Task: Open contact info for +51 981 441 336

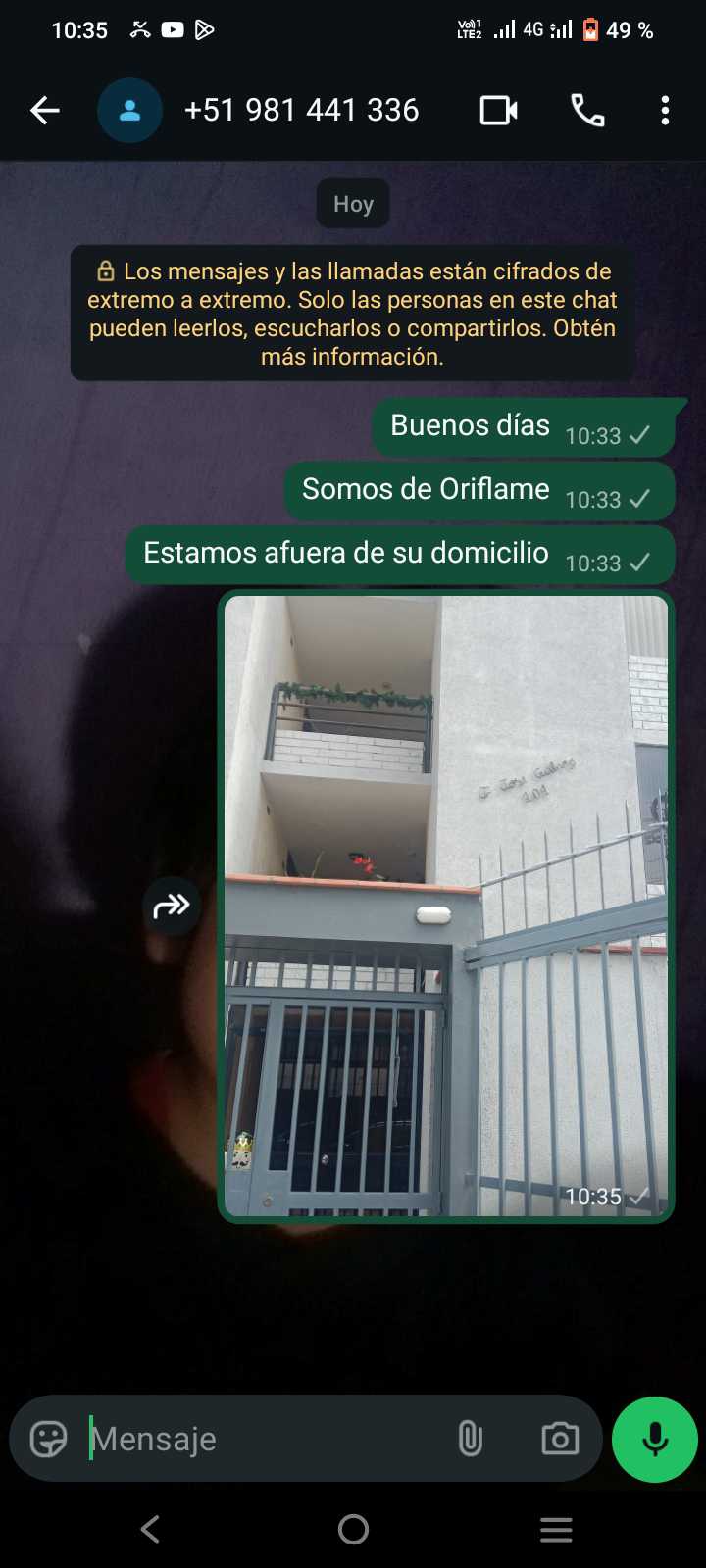Action: pos(301,111)
